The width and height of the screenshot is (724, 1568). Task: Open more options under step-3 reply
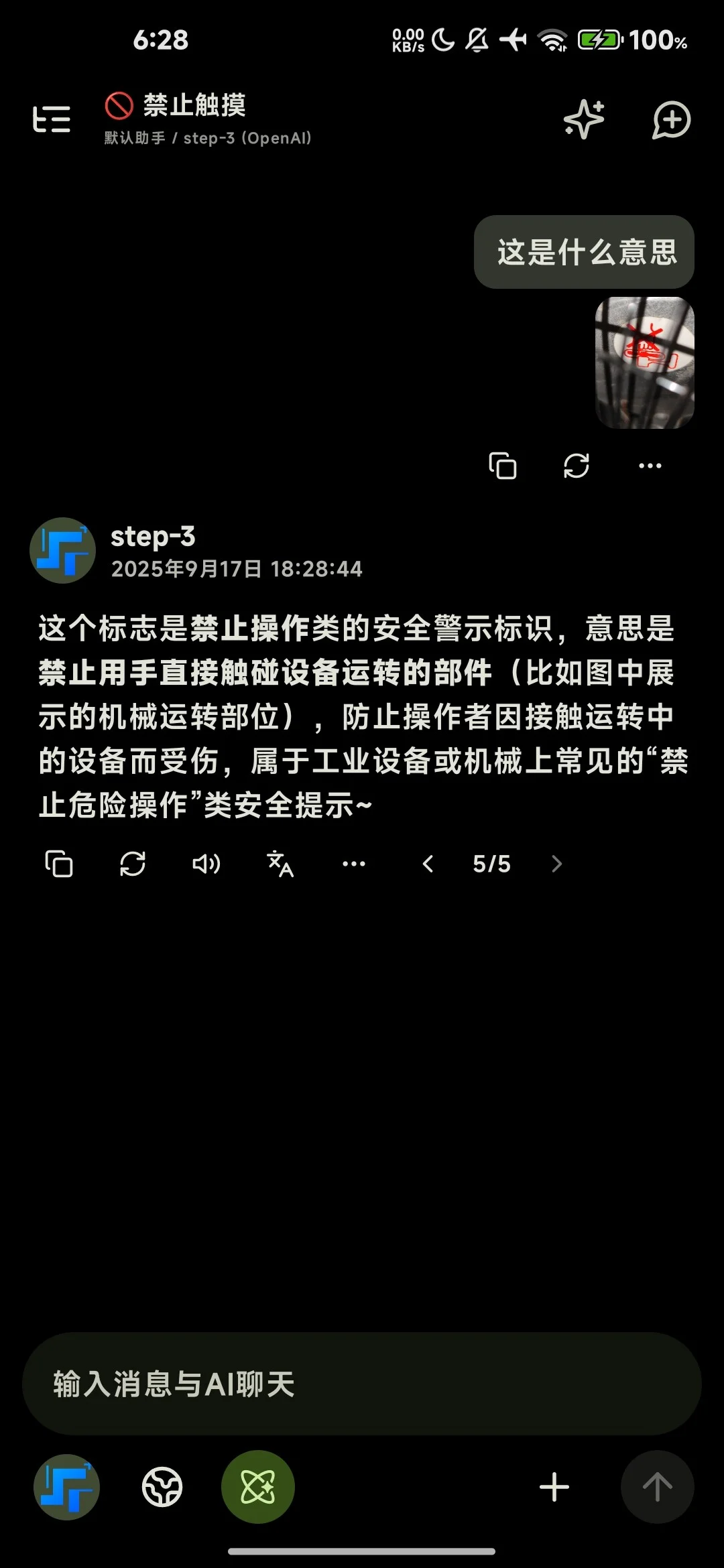[x=354, y=864]
